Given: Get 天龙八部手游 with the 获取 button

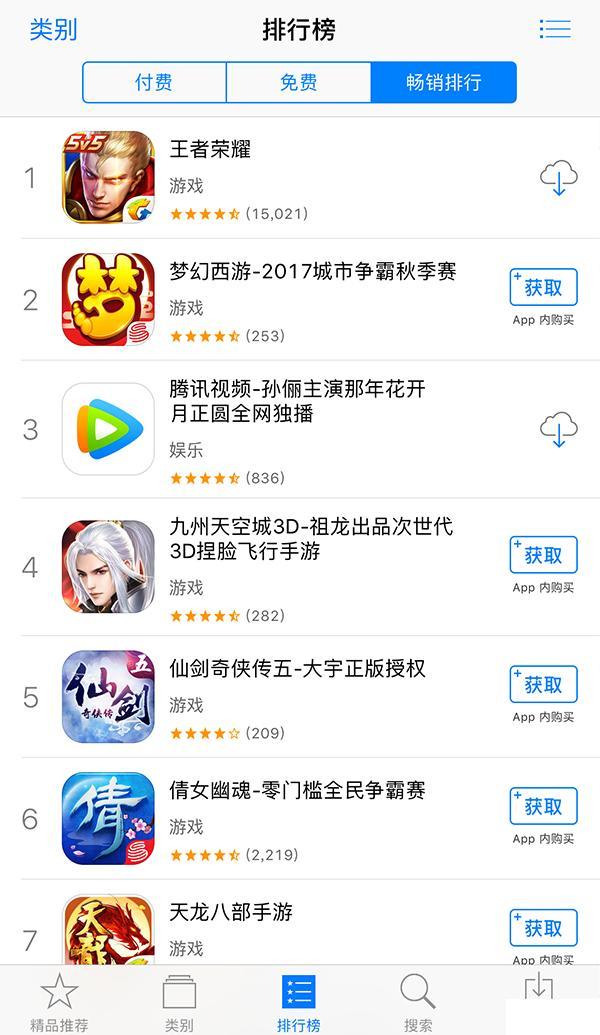Looking at the screenshot, I should pyautogui.click(x=543, y=928).
